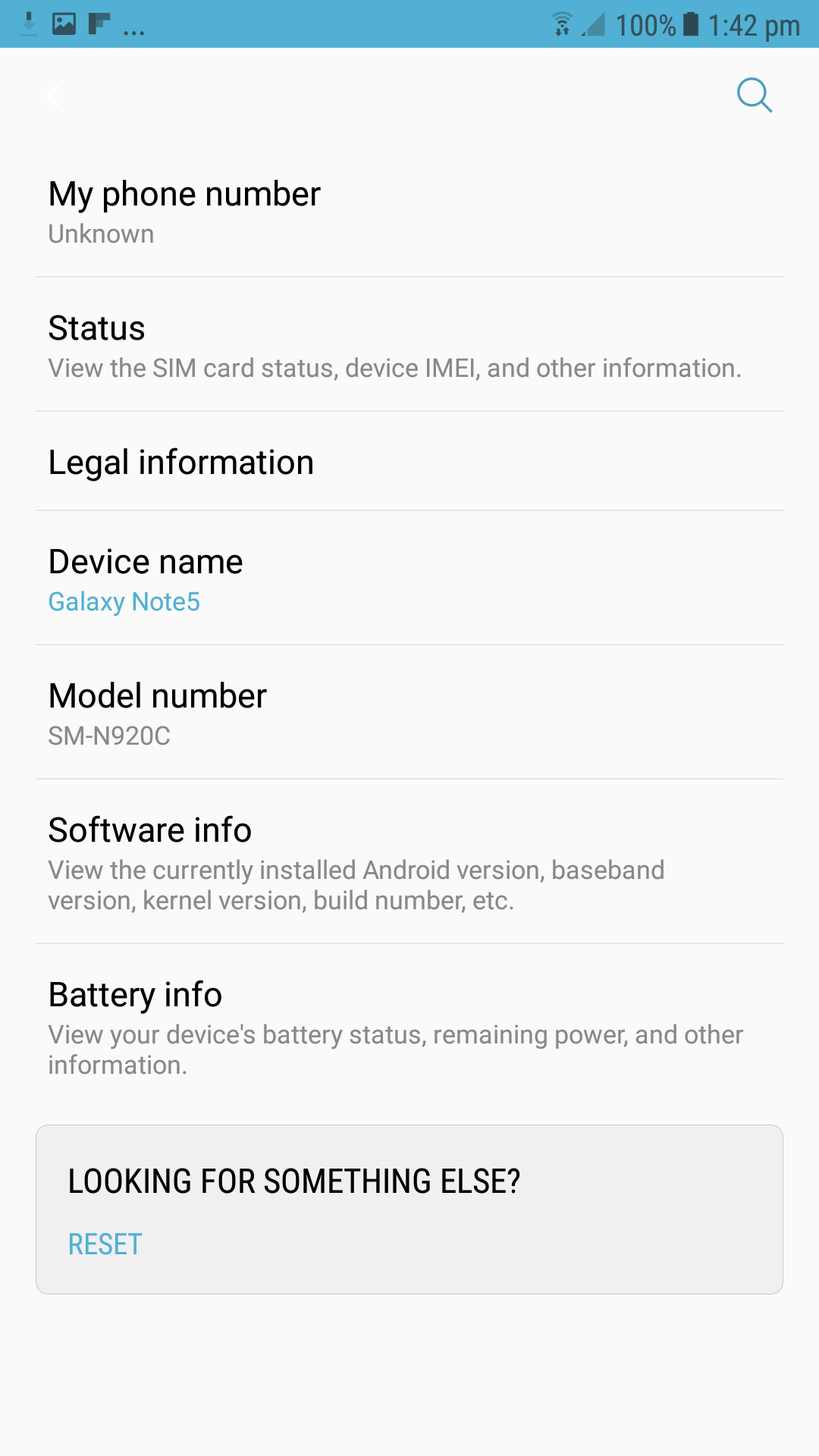The image size is (819, 1456).
Task: Go back with the top-left arrow
Action: (x=55, y=96)
